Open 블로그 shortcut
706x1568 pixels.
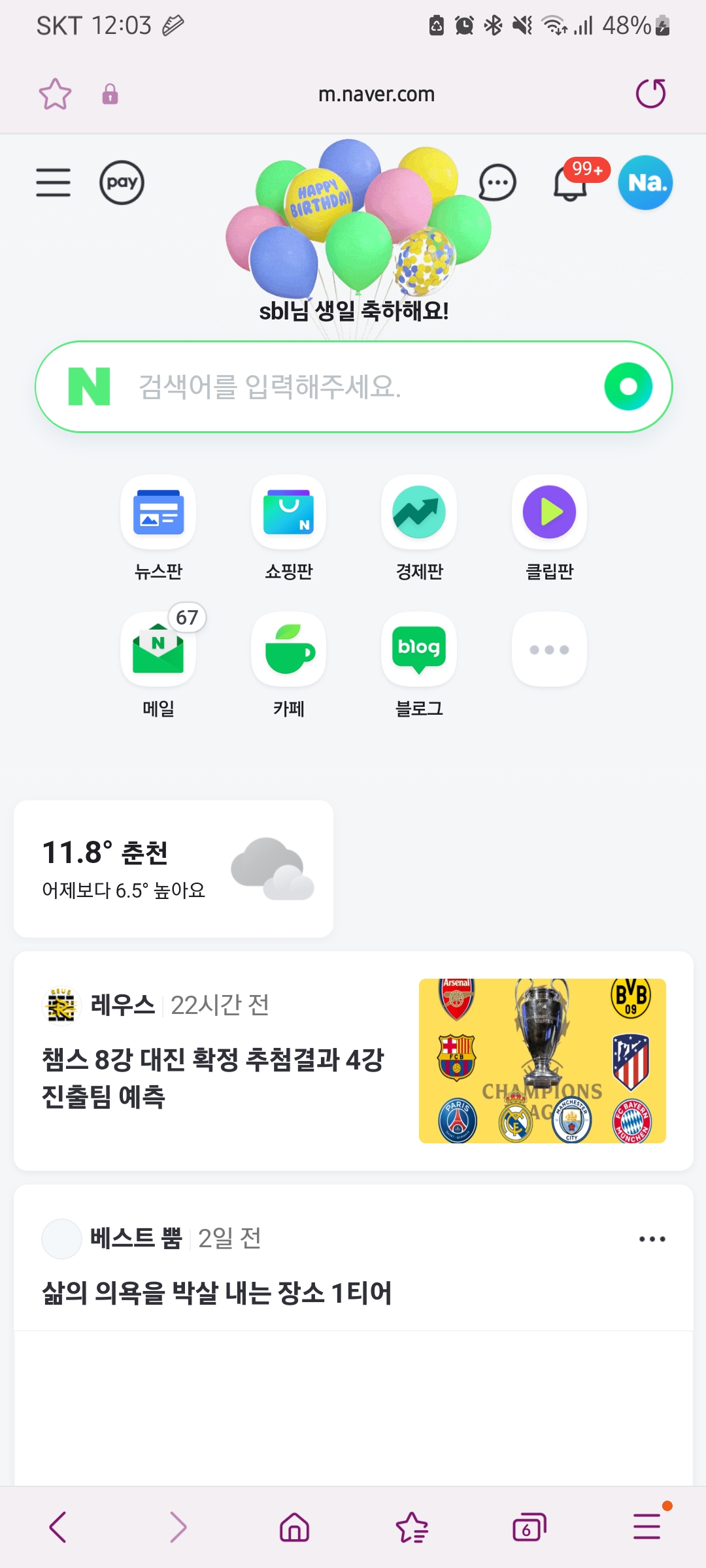[419, 650]
